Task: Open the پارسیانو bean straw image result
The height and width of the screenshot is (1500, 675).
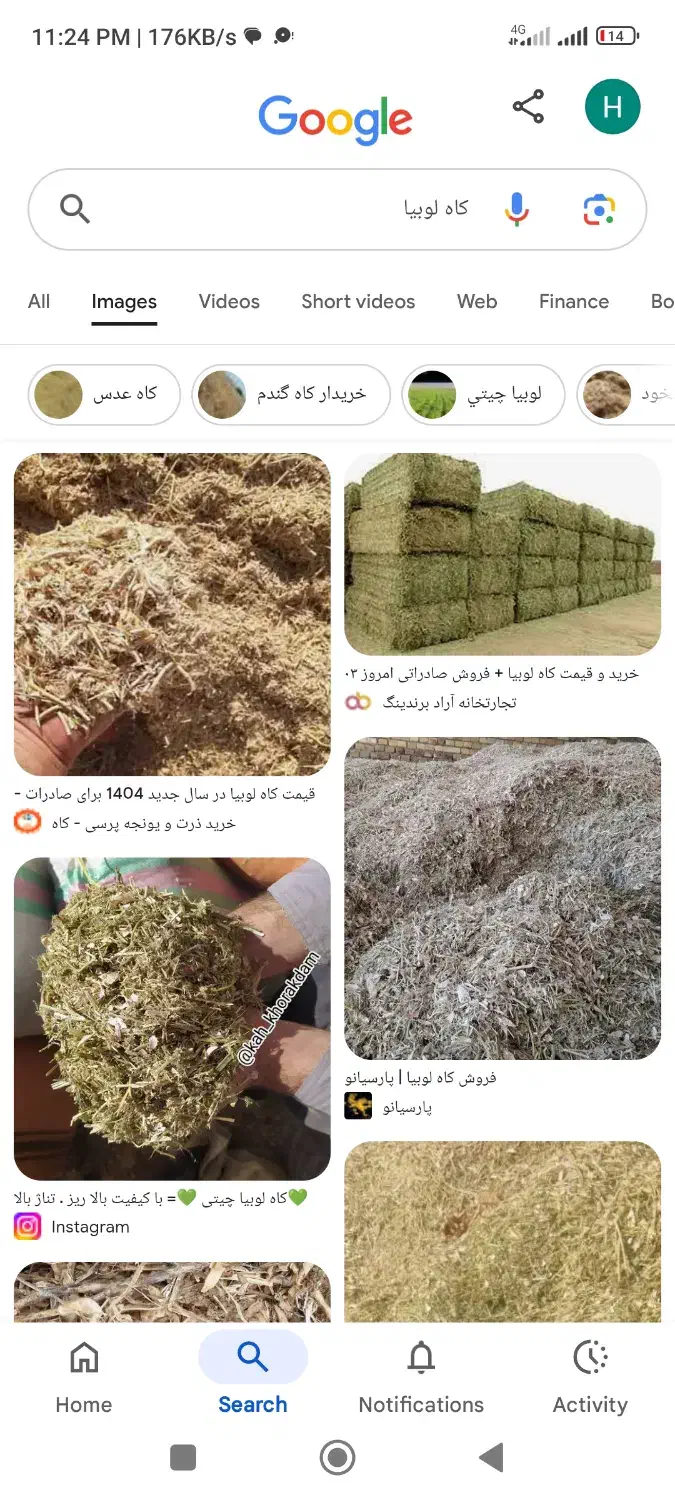Action: click(502, 898)
